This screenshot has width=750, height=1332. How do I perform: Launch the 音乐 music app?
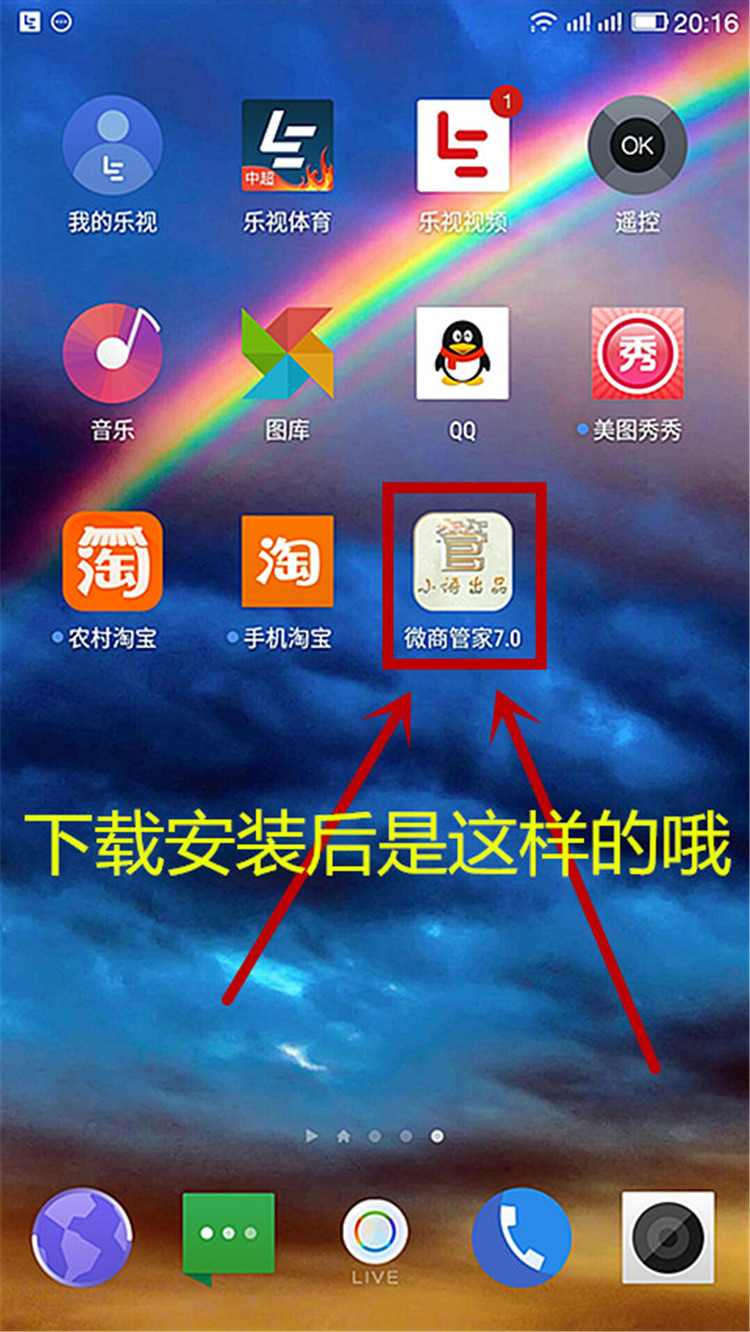tap(112, 354)
